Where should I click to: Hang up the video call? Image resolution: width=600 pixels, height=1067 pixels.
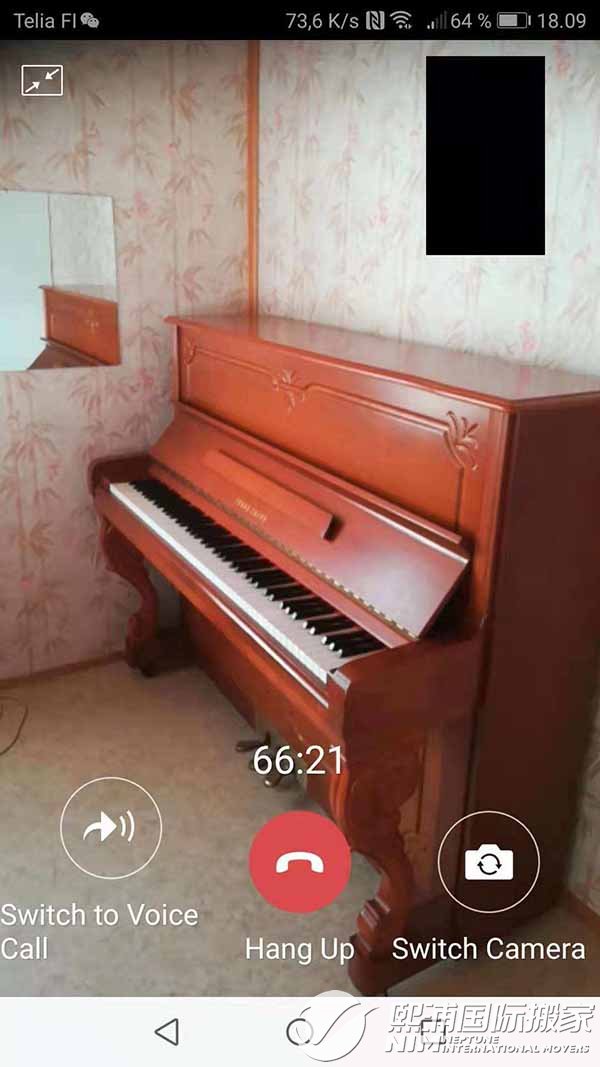tap(299, 861)
